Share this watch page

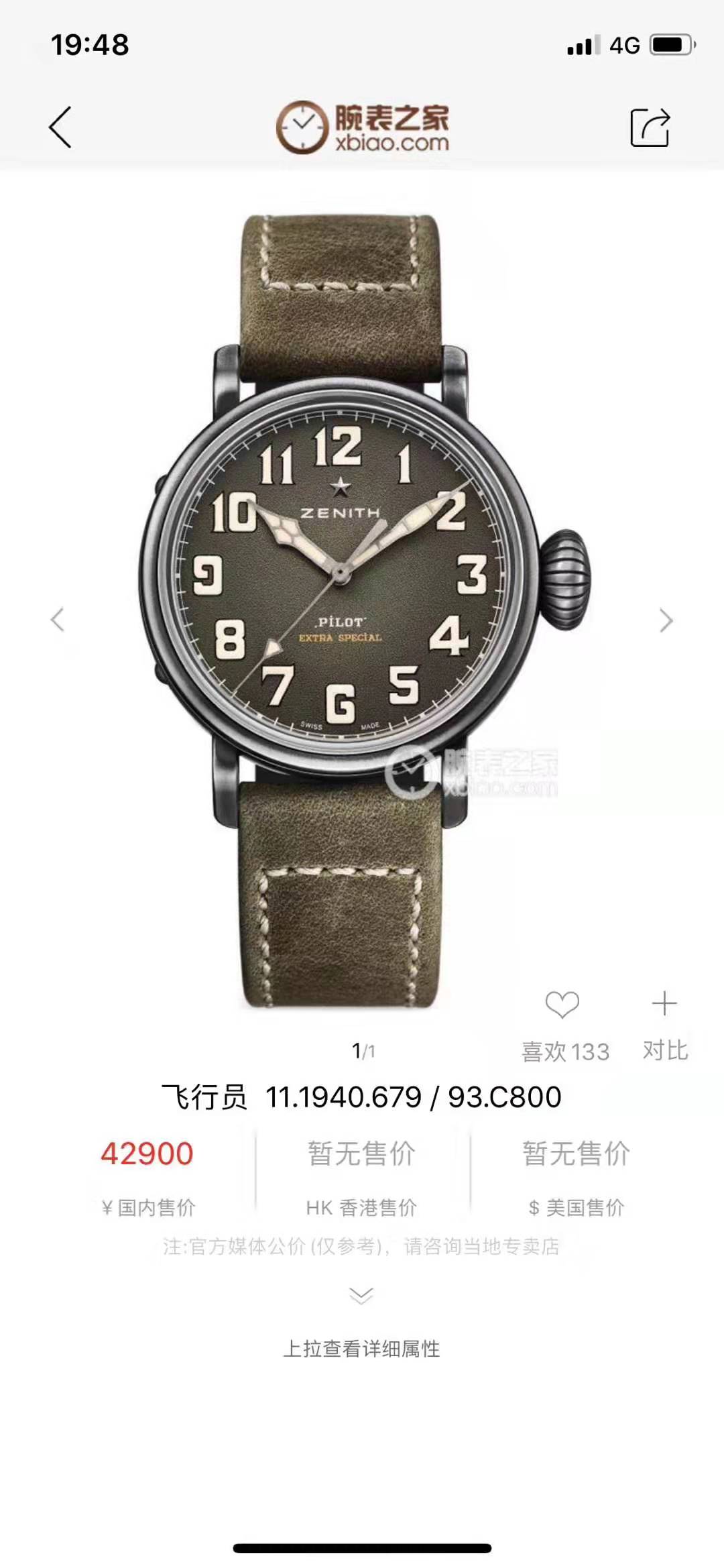[x=650, y=127]
